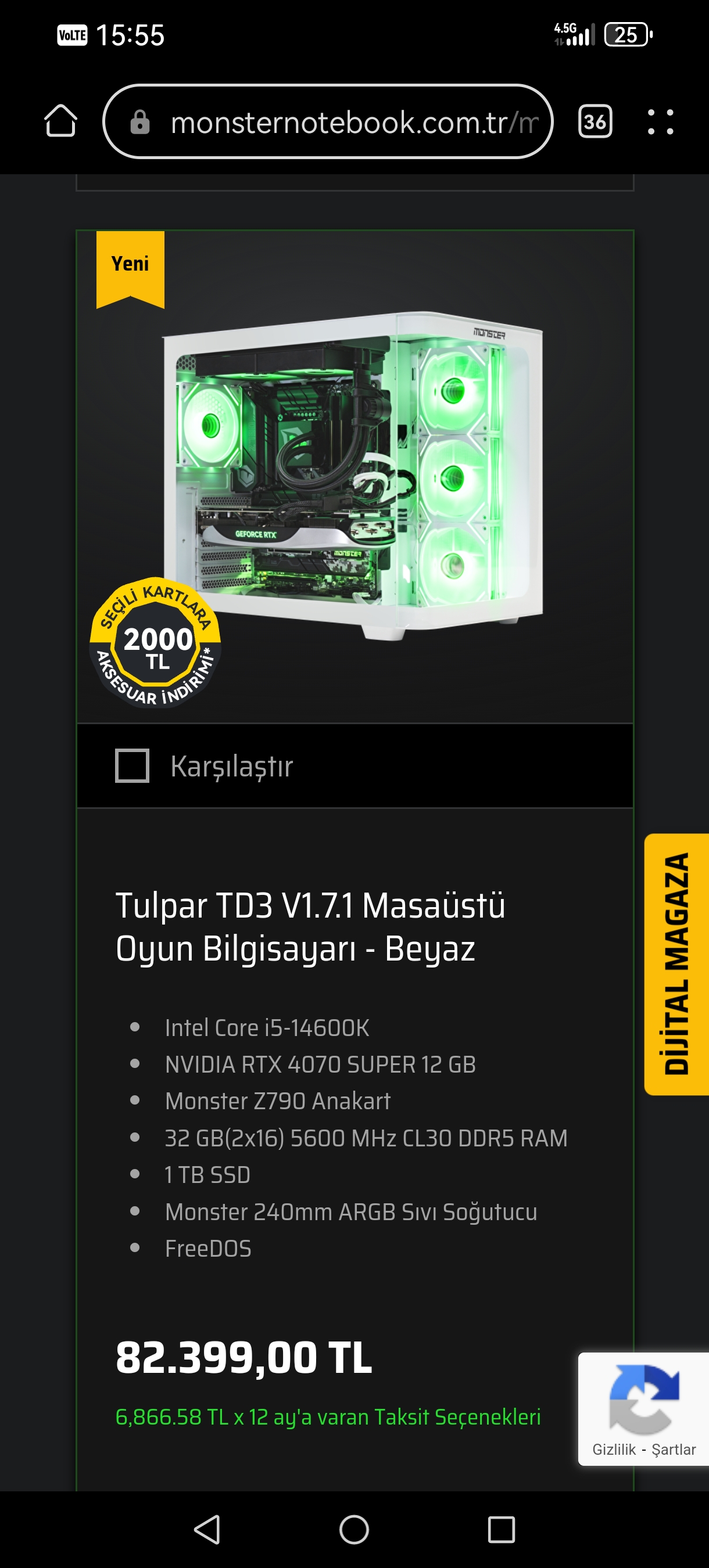Open the Tulpar TD3 desktop product image

(353, 475)
